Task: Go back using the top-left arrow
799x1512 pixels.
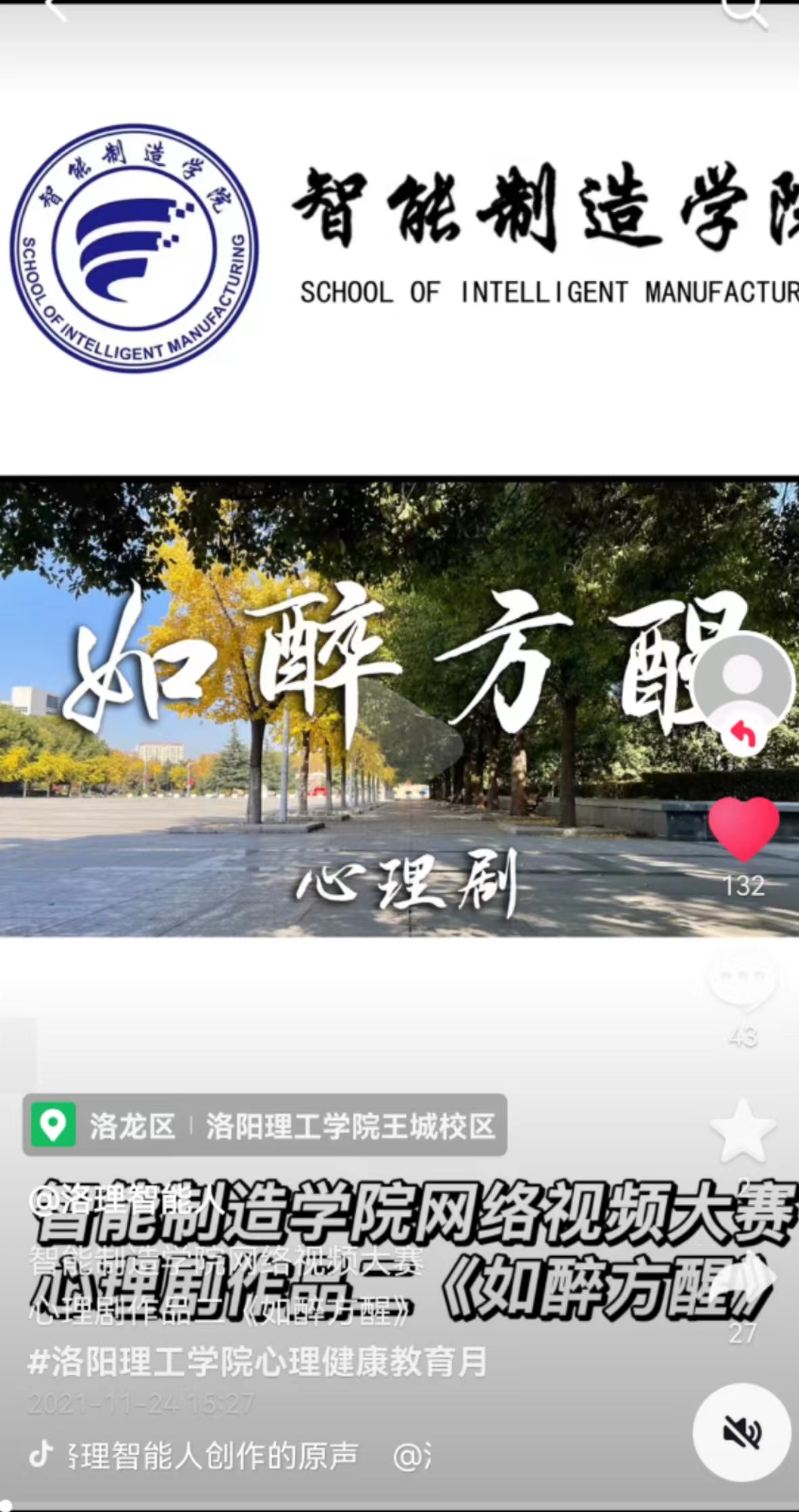Action: [x=55, y=8]
